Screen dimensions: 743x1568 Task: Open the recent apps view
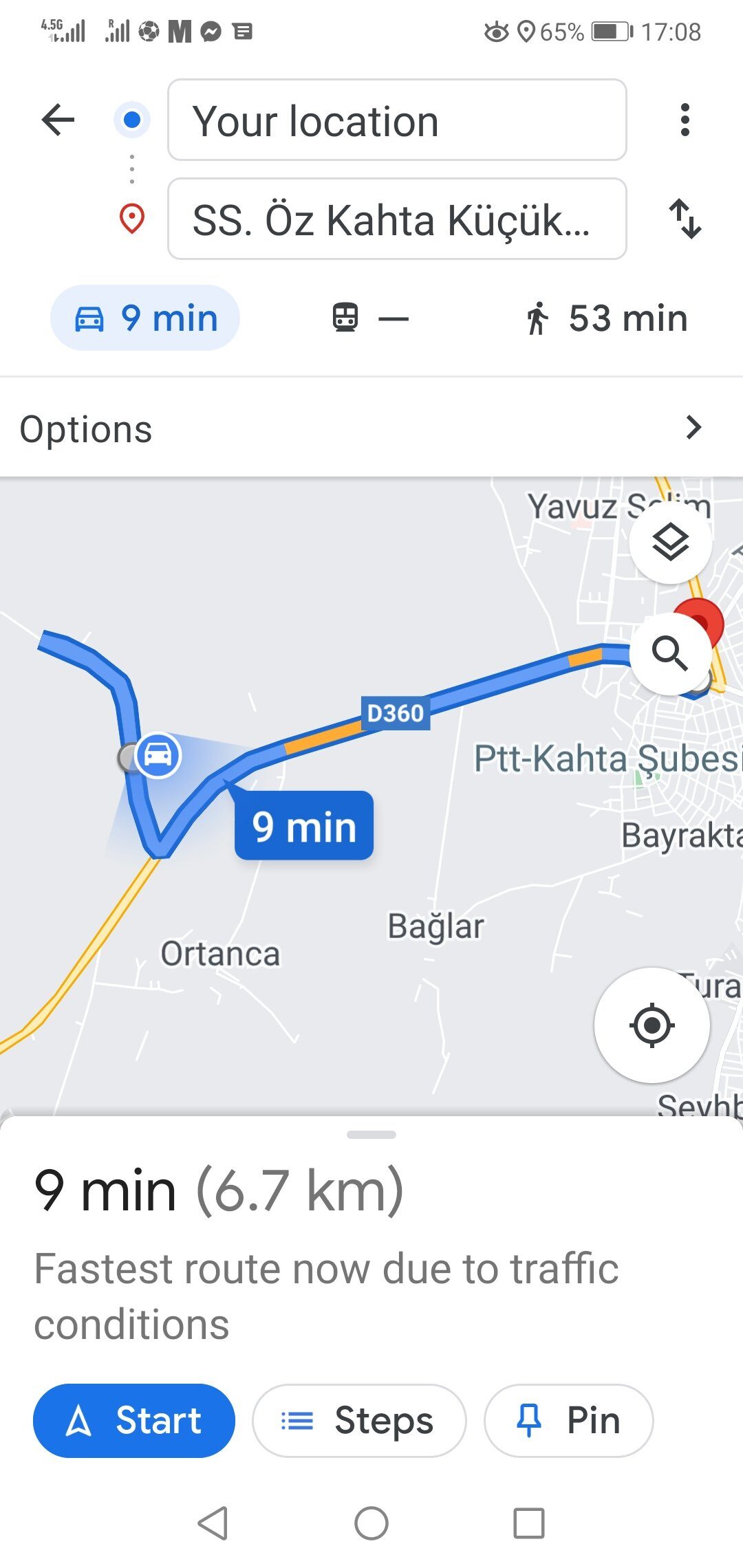click(529, 1523)
